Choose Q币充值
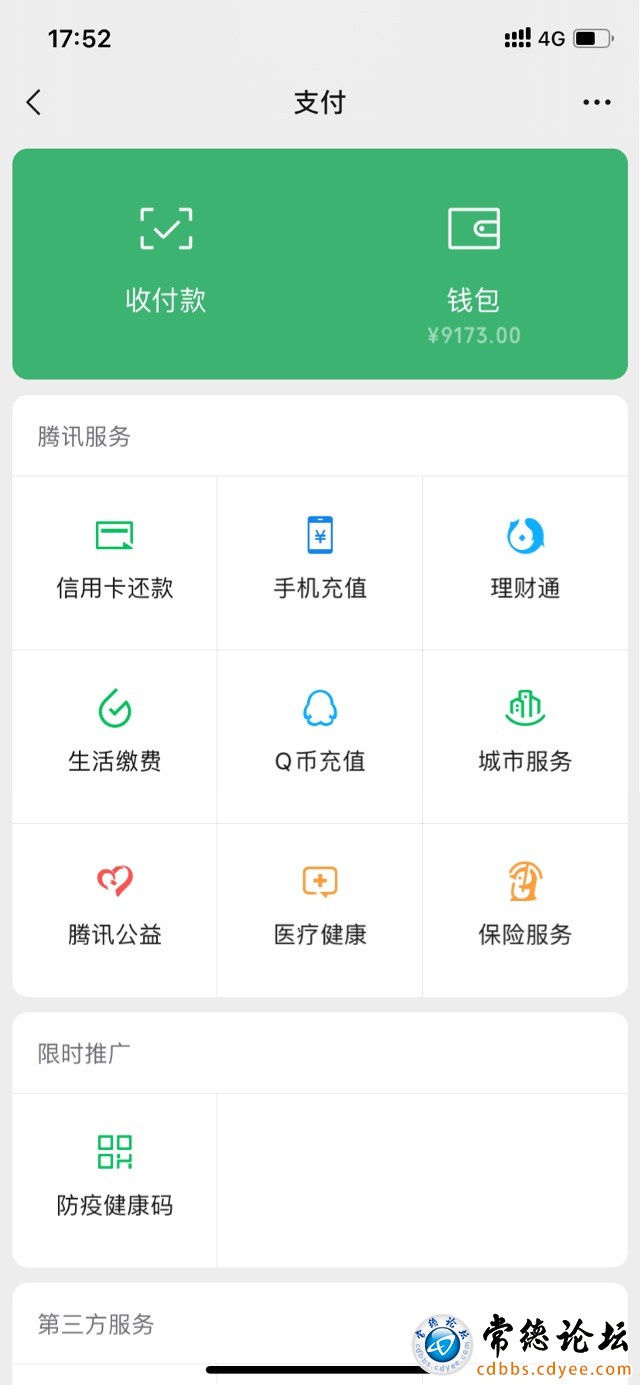This screenshot has height=1385, width=640. pos(320,733)
